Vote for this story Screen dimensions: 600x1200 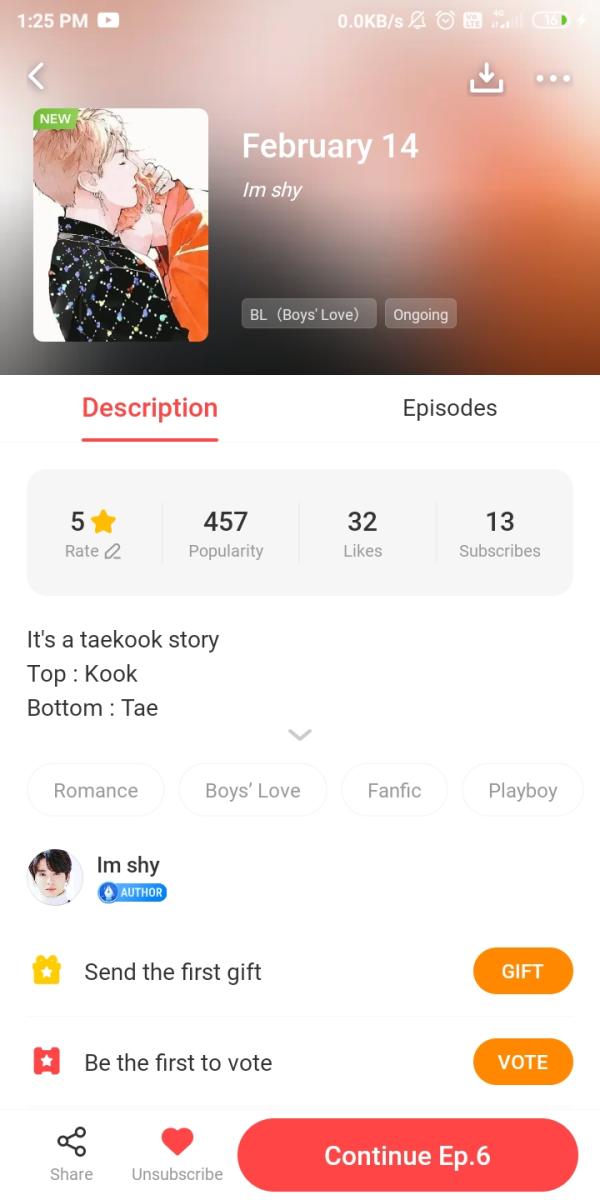pyautogui.click(x=522, y=1062)
